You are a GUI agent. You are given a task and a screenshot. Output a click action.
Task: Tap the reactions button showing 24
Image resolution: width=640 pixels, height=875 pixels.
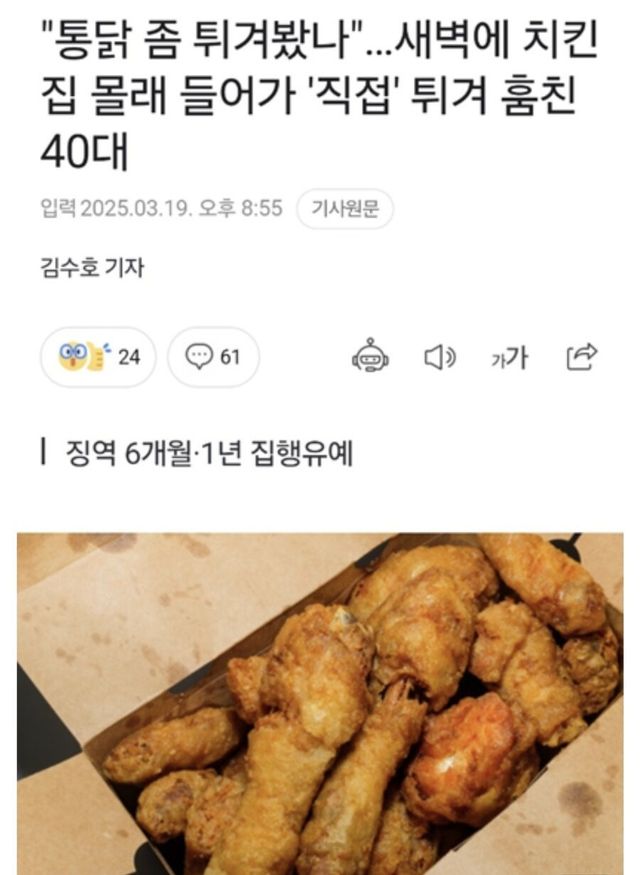click(x=98, y=357)
